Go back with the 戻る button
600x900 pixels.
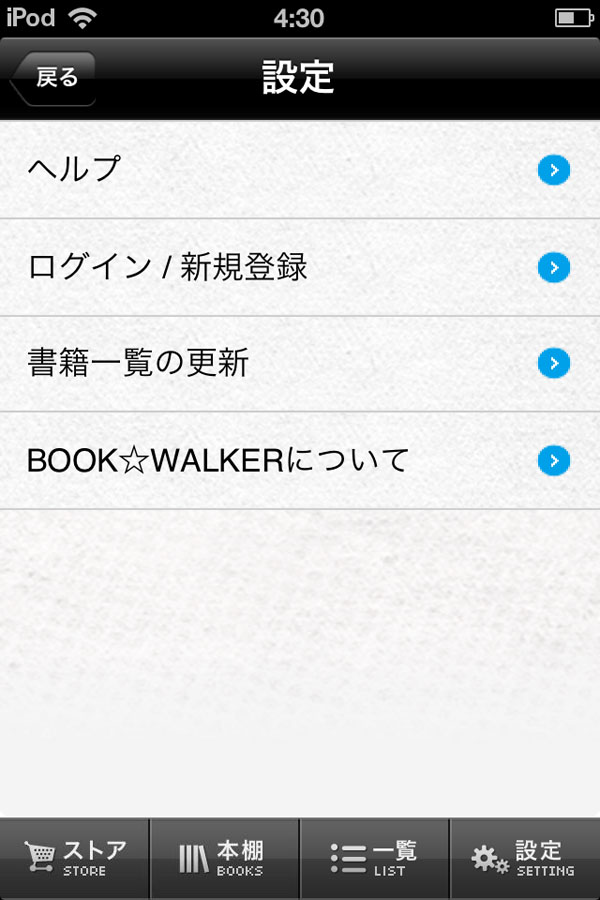[x=54, y=78]
